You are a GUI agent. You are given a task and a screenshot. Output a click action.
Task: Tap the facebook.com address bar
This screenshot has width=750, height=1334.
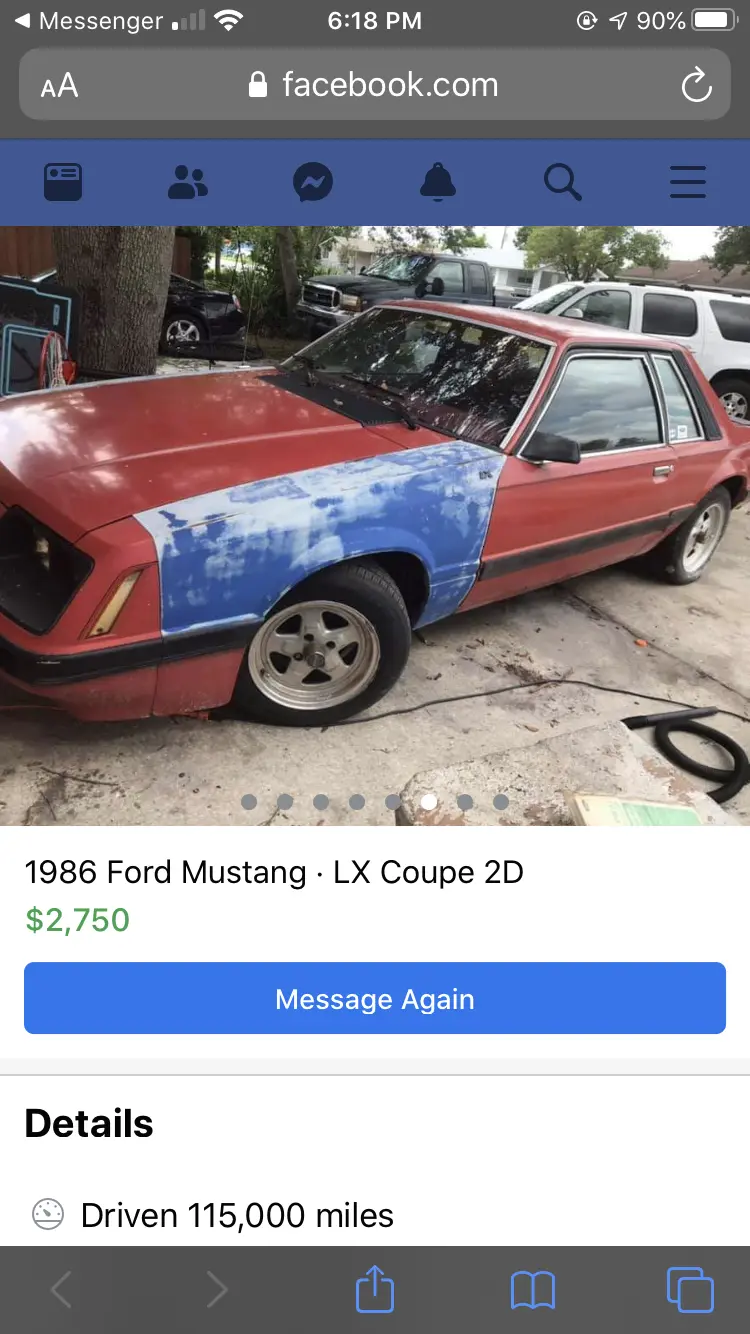(x=374, y=85)
